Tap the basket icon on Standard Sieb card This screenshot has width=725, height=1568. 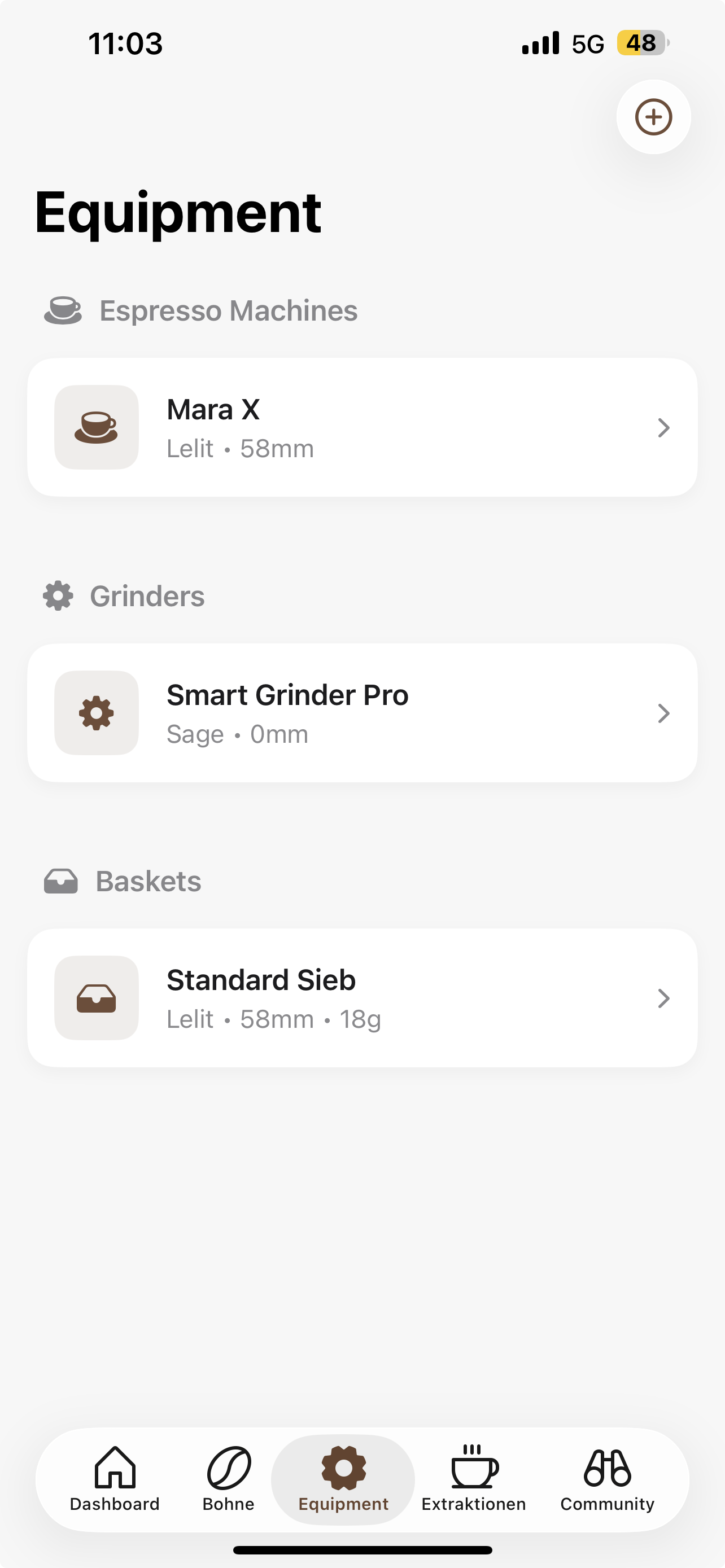[x=95, y=998]
